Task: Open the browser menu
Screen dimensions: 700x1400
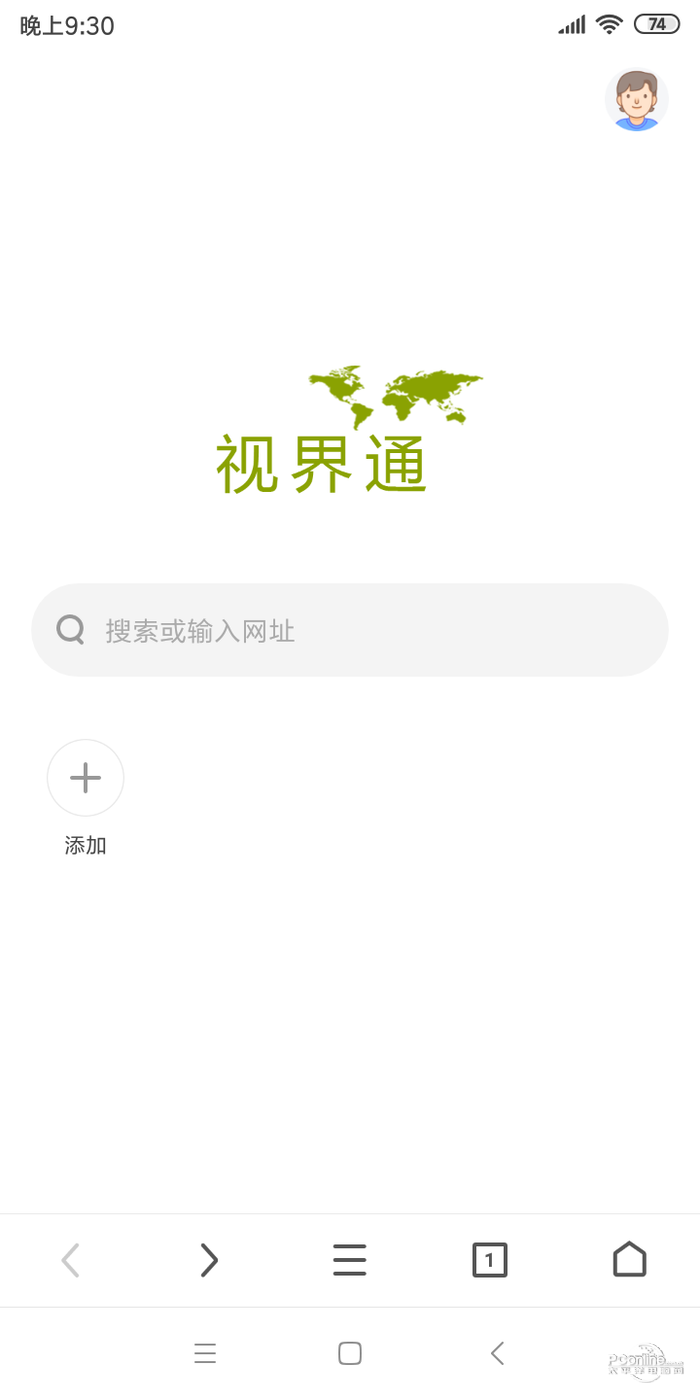Action: point(350,1260)
